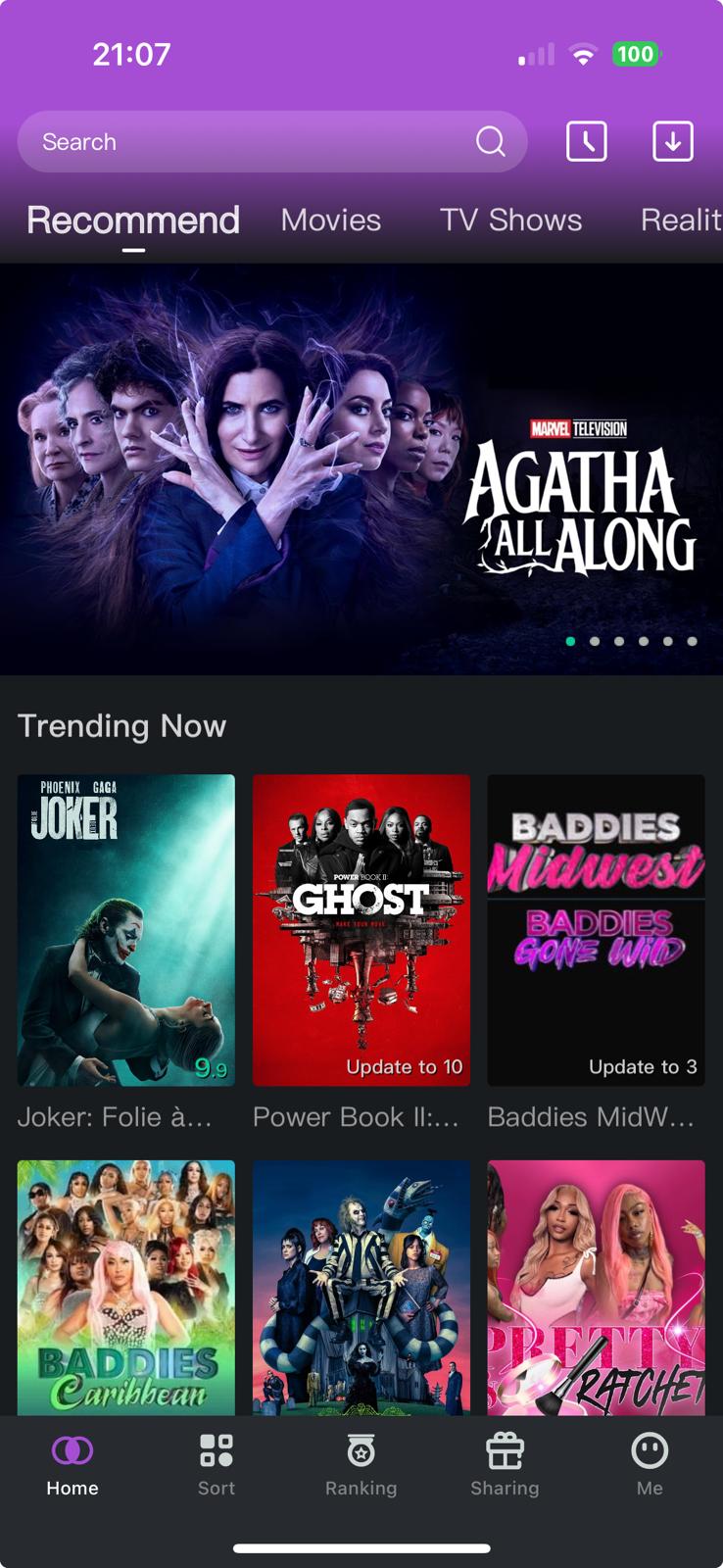The width and height of the screenshot is (723, 1568).
Task: Tap the Home tab
Action: pyautogui.click(x=72, y=1465)
